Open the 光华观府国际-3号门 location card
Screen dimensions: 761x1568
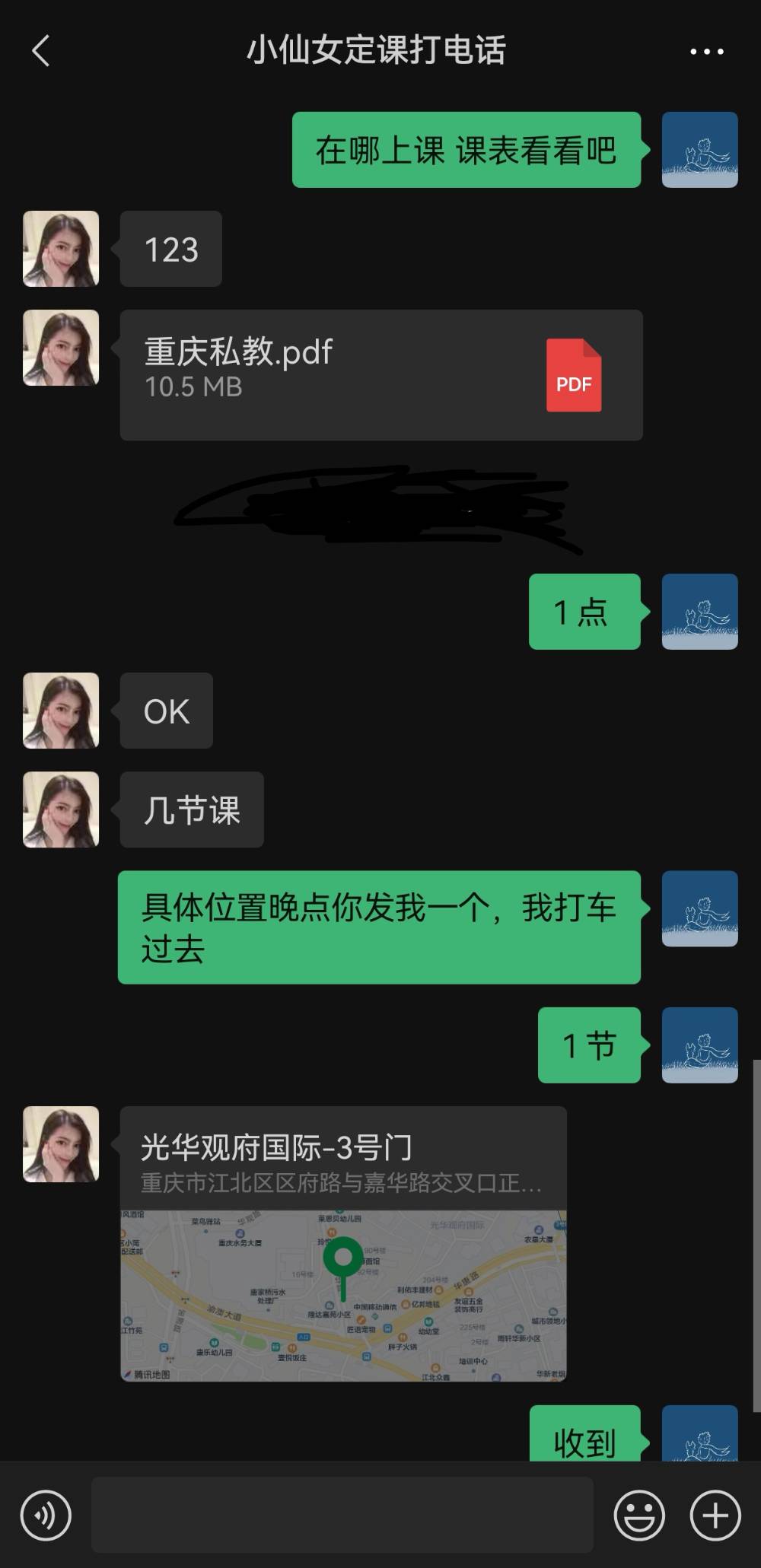(x=342, y=1243)
